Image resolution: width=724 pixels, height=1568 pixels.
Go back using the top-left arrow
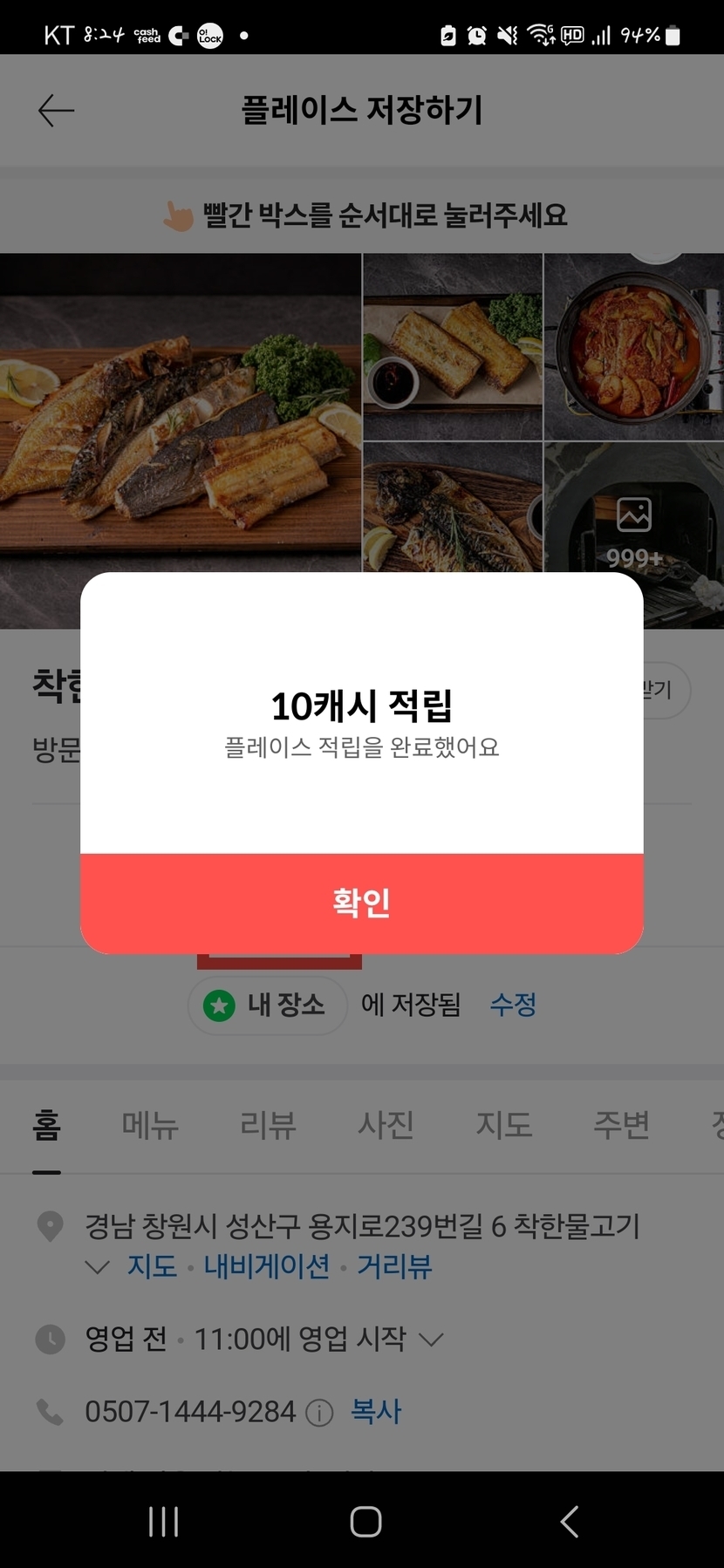(57, 111)
